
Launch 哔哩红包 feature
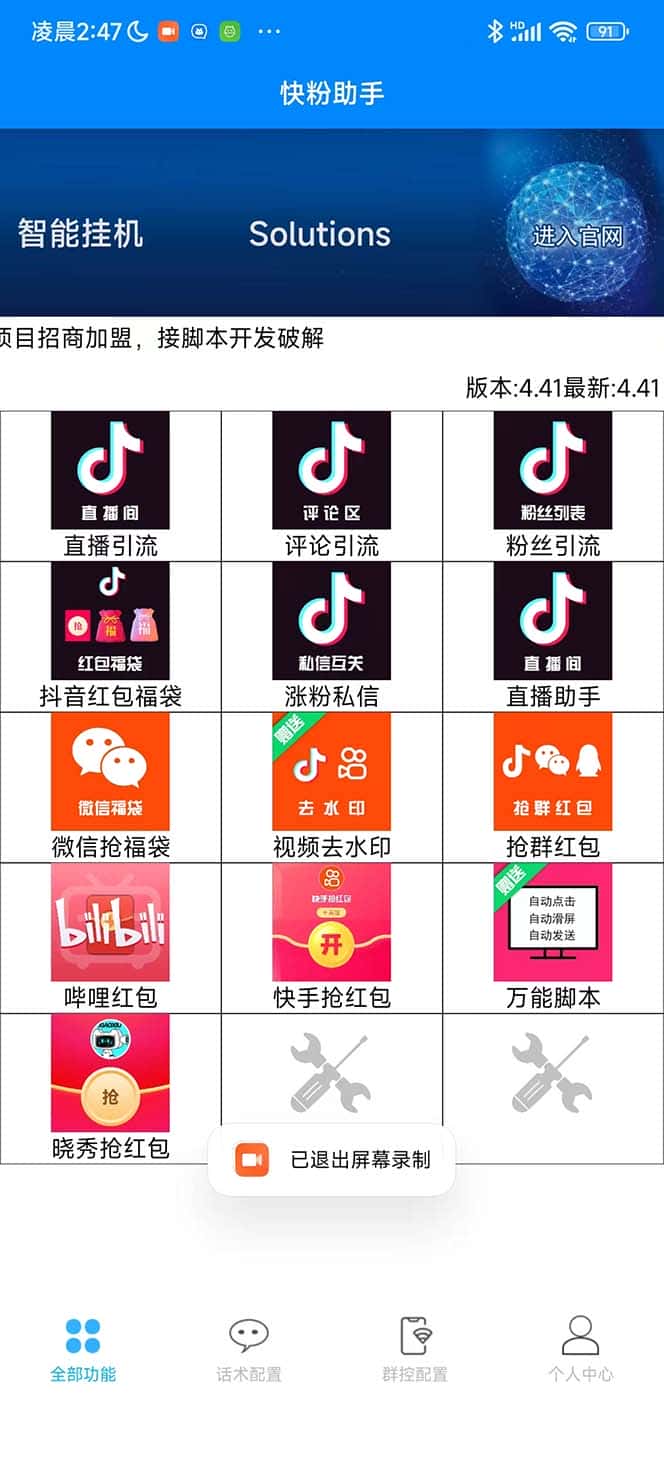point(110,938)
